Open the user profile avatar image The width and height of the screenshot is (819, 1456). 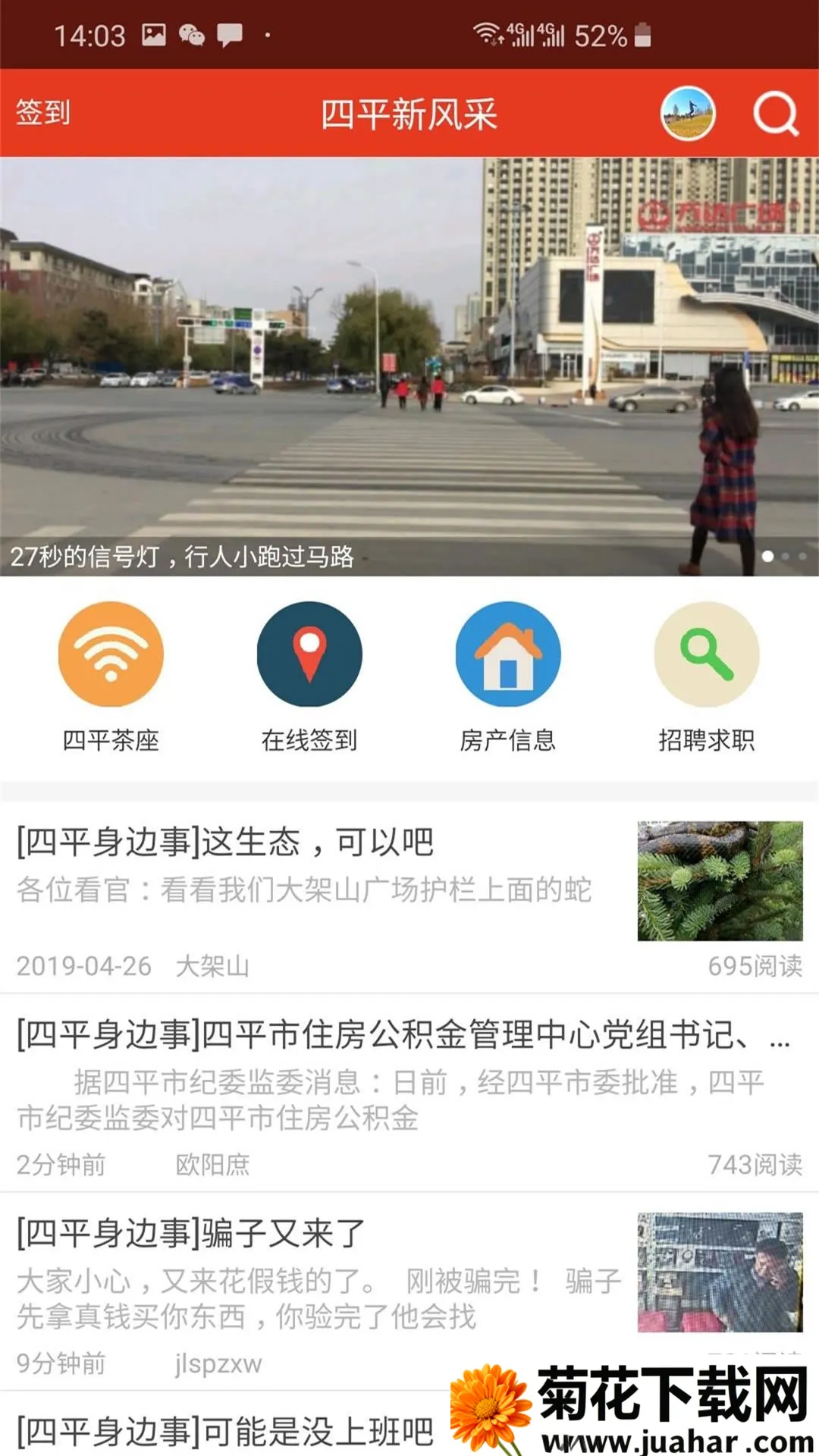[x=686, y=115]
